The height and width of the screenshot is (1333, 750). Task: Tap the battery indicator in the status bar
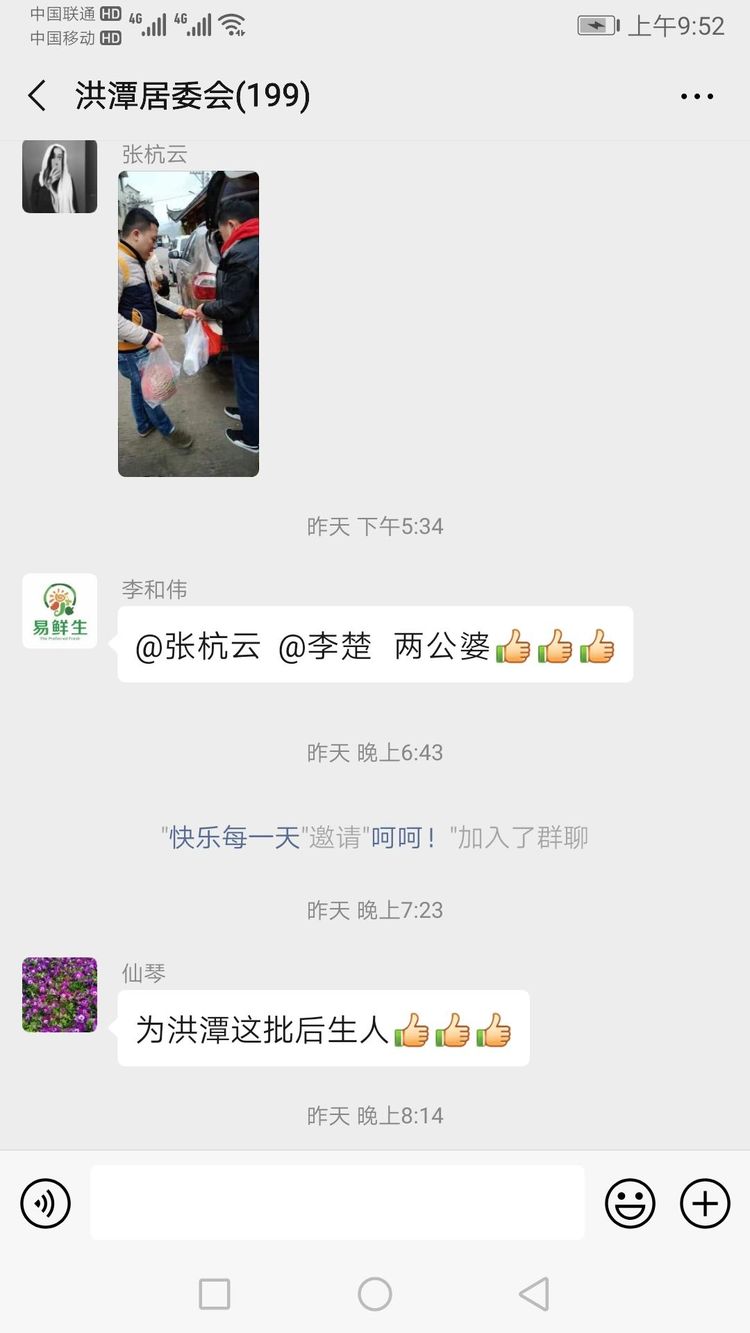tap(596, 26)
